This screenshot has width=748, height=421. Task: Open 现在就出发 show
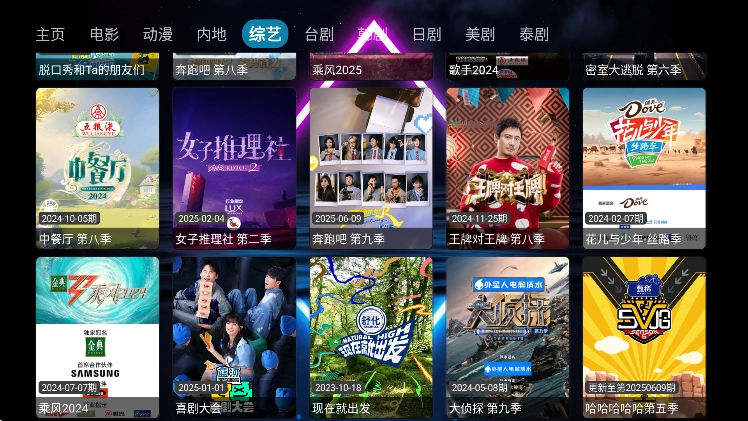coord(371,335)
